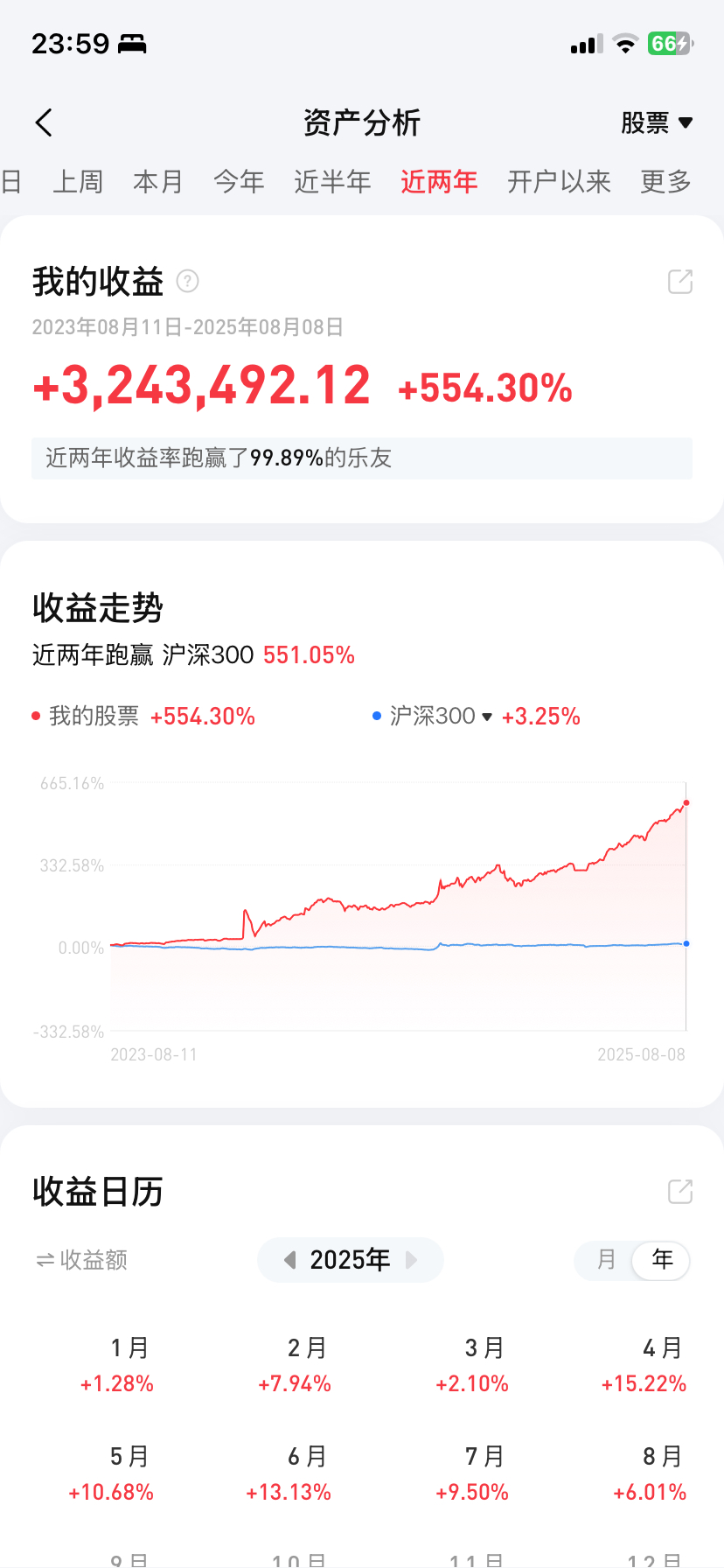Screen dimensions: 724x1568
Task: Go to the next year after 2025年
Action: 411,1260
